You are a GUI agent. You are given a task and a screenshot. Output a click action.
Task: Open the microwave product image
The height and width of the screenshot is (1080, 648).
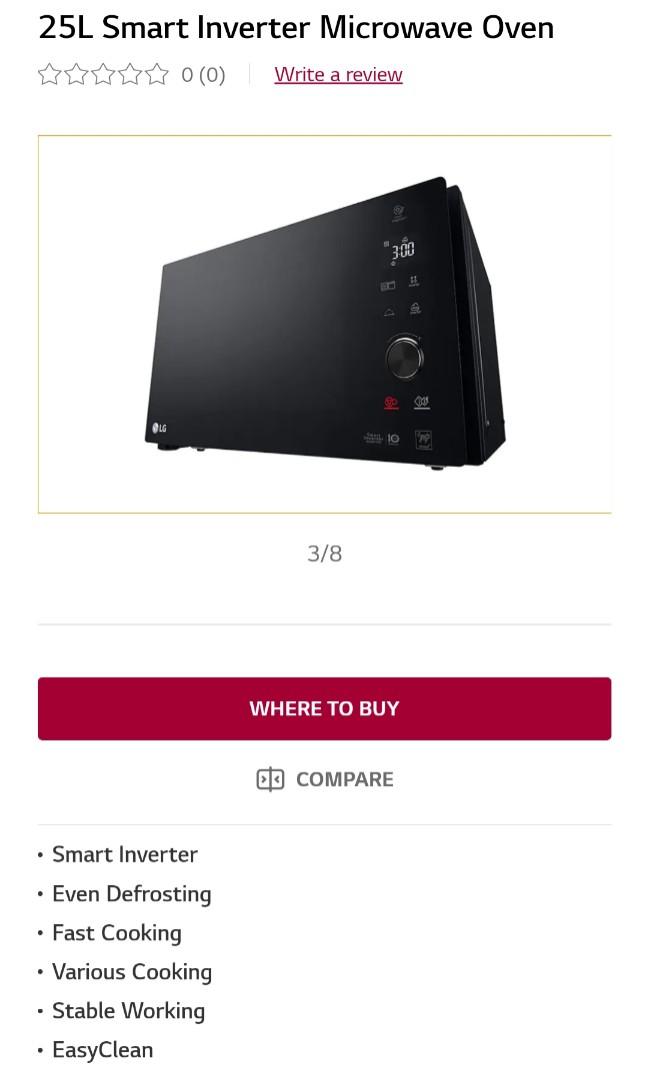[x=324, y=324]
